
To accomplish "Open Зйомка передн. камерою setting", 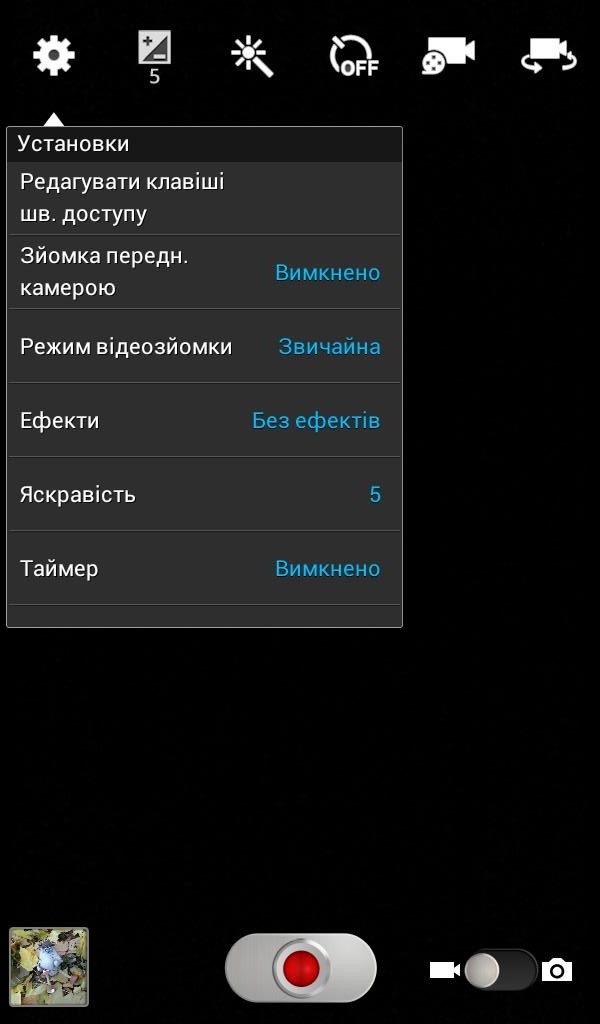I will click(204, 272).
